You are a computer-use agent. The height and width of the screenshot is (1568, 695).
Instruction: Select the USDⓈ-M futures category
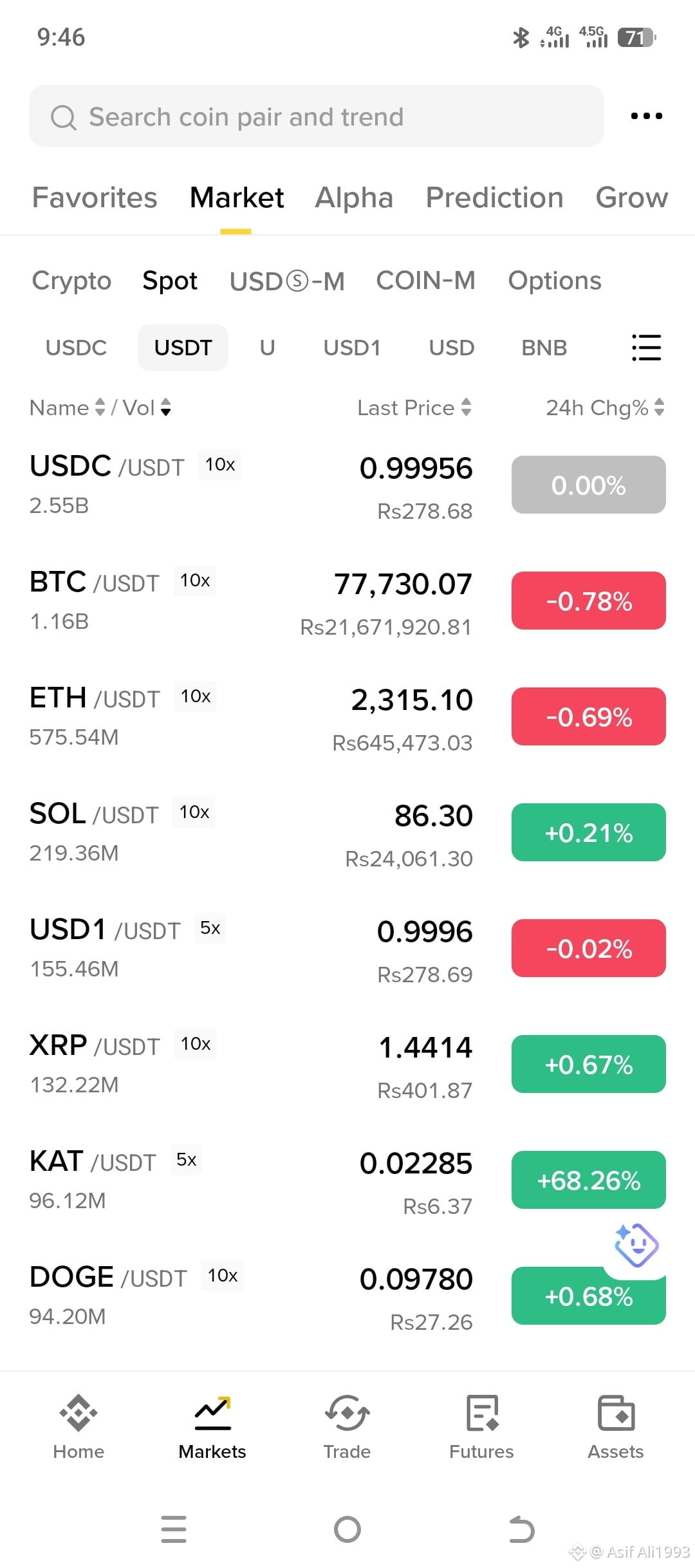287,281
